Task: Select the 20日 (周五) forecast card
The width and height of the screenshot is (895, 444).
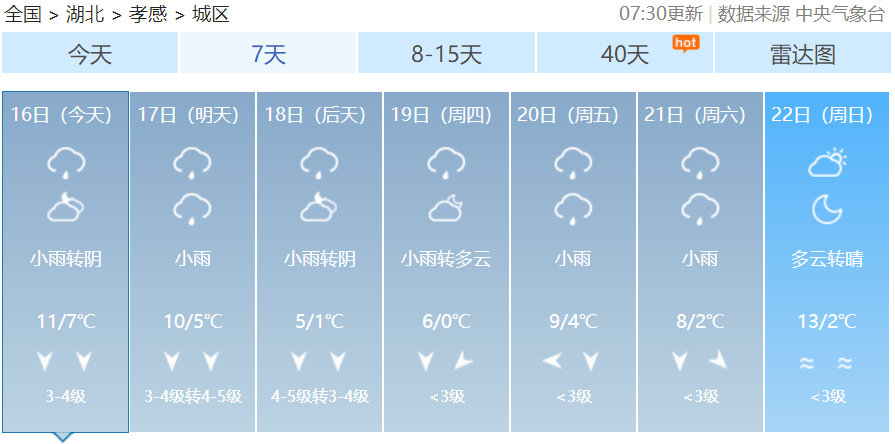Action: tap(573, 262)
